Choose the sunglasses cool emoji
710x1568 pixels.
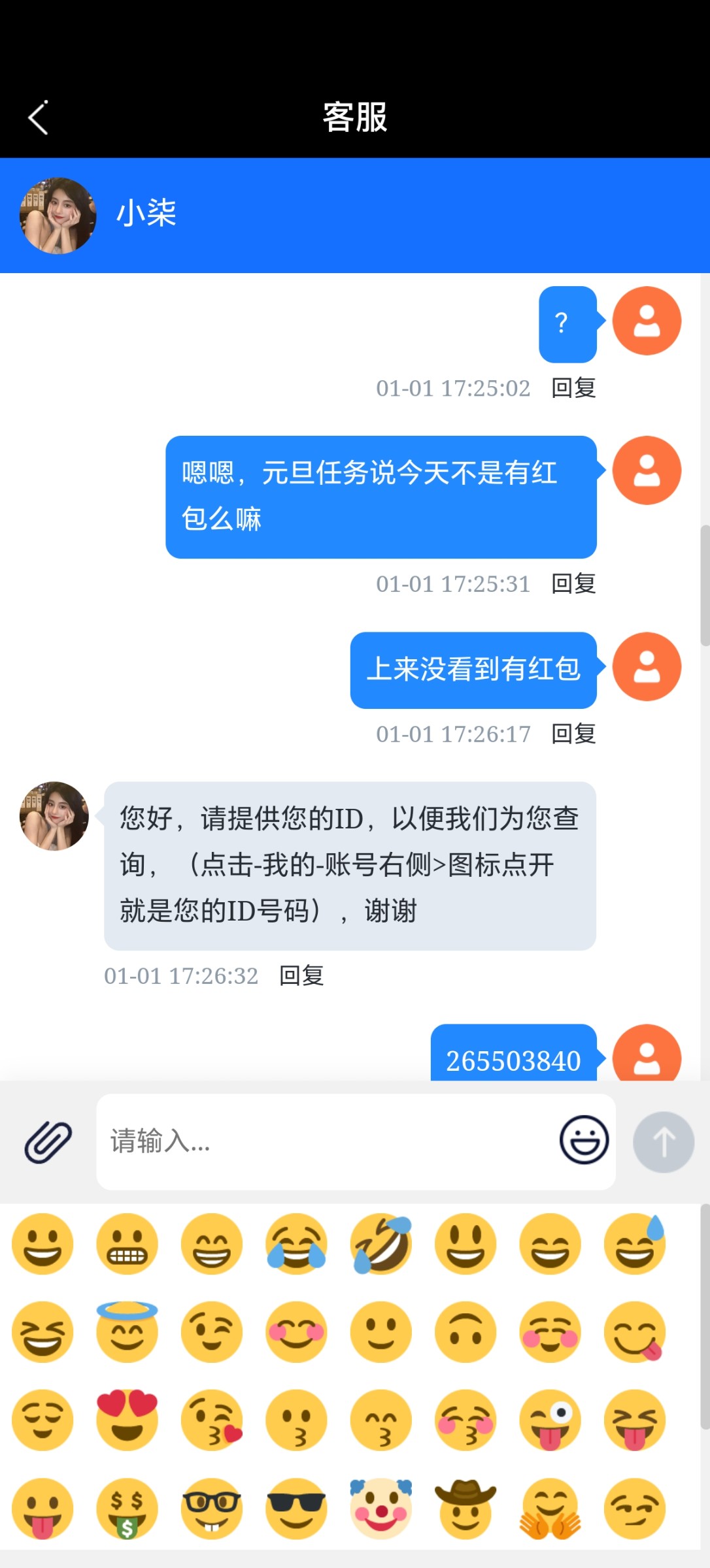pos(296,1508)
